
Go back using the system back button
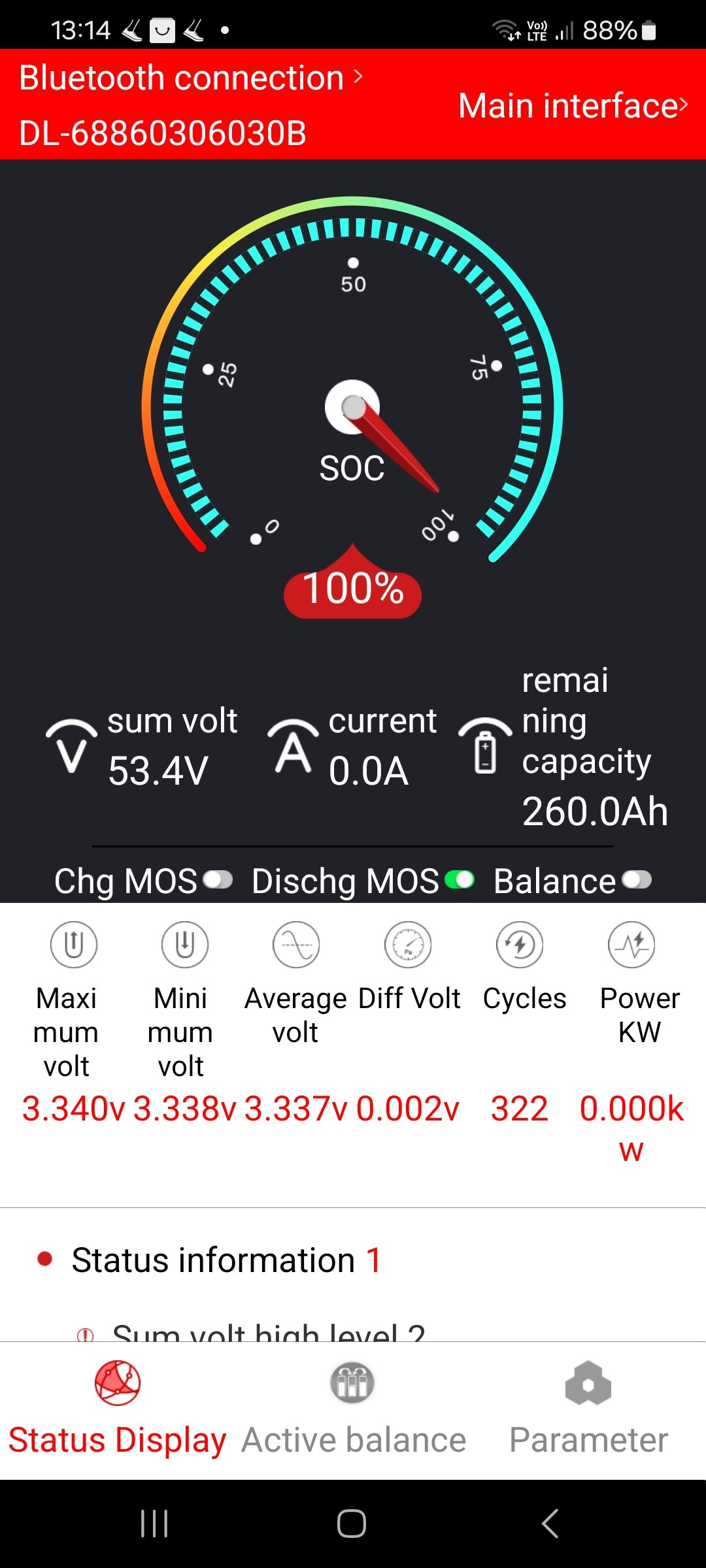pos(550,1524)
